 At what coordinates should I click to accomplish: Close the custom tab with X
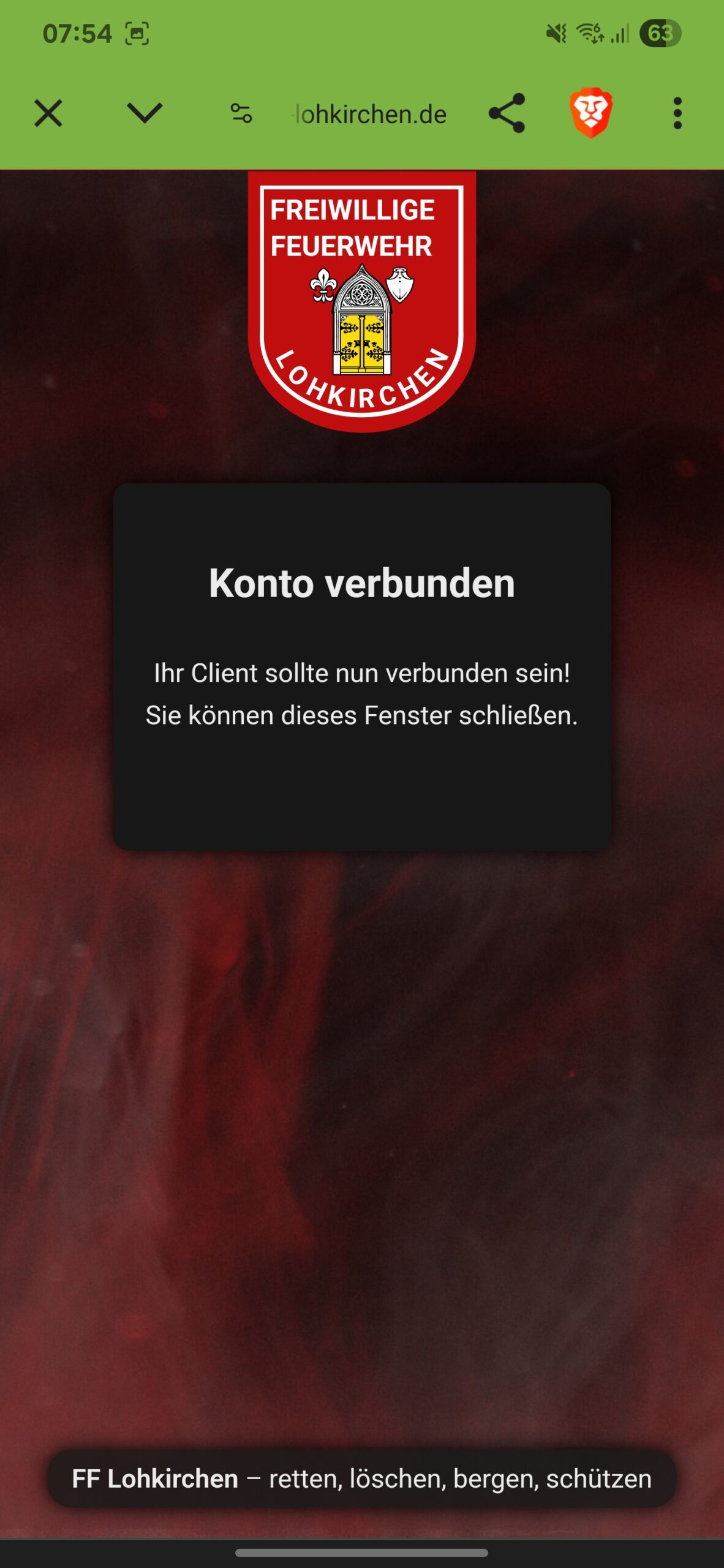click(48, 114)
